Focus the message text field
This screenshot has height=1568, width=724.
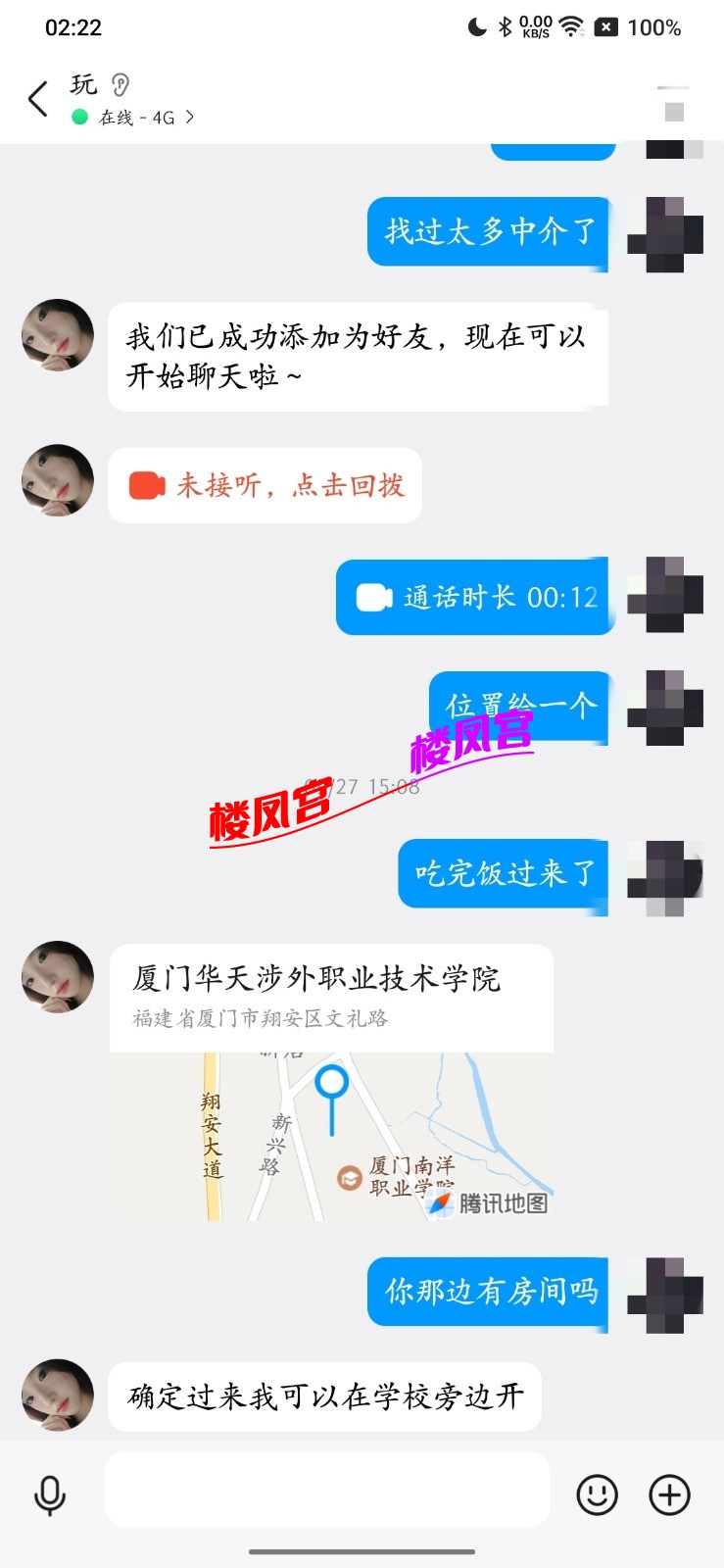[x=326, y=1490]
